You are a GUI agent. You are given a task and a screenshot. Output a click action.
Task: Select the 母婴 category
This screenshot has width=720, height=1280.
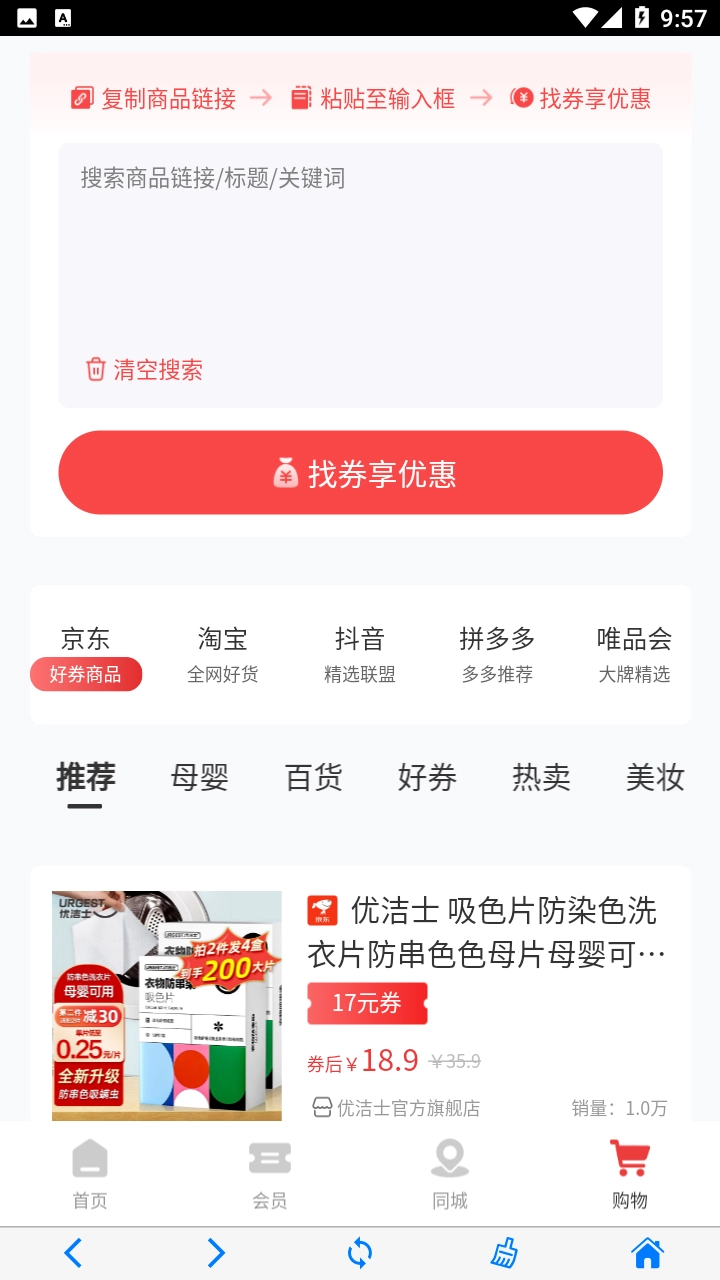[x=199, y=777]
